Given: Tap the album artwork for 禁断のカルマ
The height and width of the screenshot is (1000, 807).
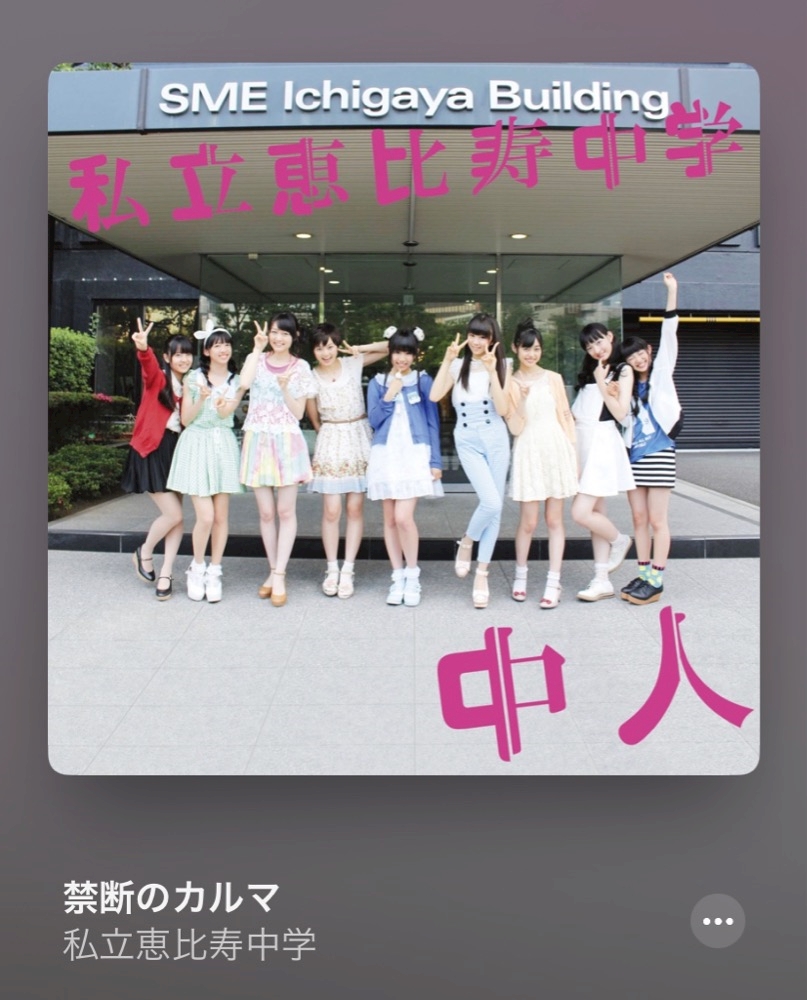Looking at the screenshot, I should [403, 419].
